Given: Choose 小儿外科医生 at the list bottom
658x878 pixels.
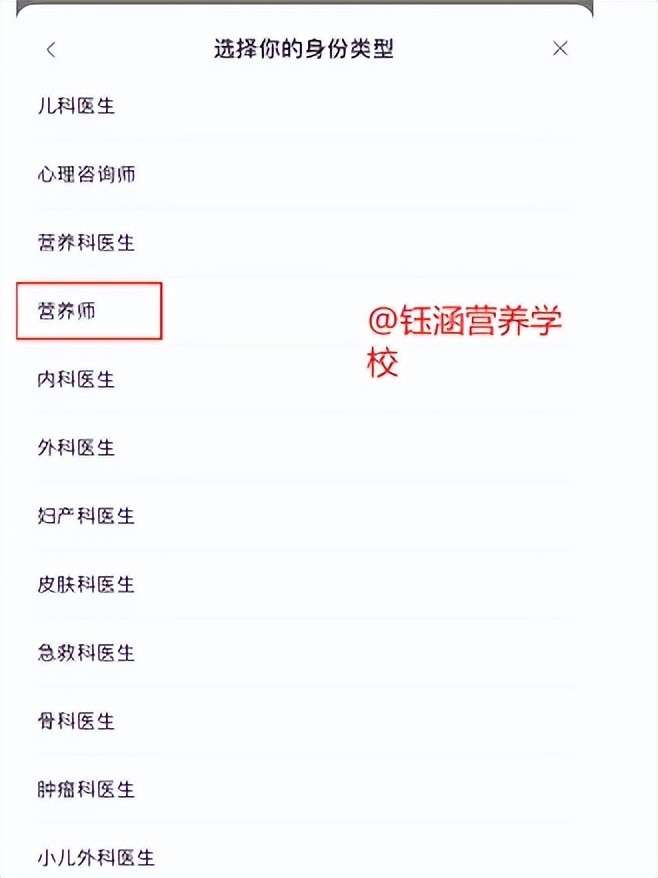Looking at the screenshot, I should 96,857.
